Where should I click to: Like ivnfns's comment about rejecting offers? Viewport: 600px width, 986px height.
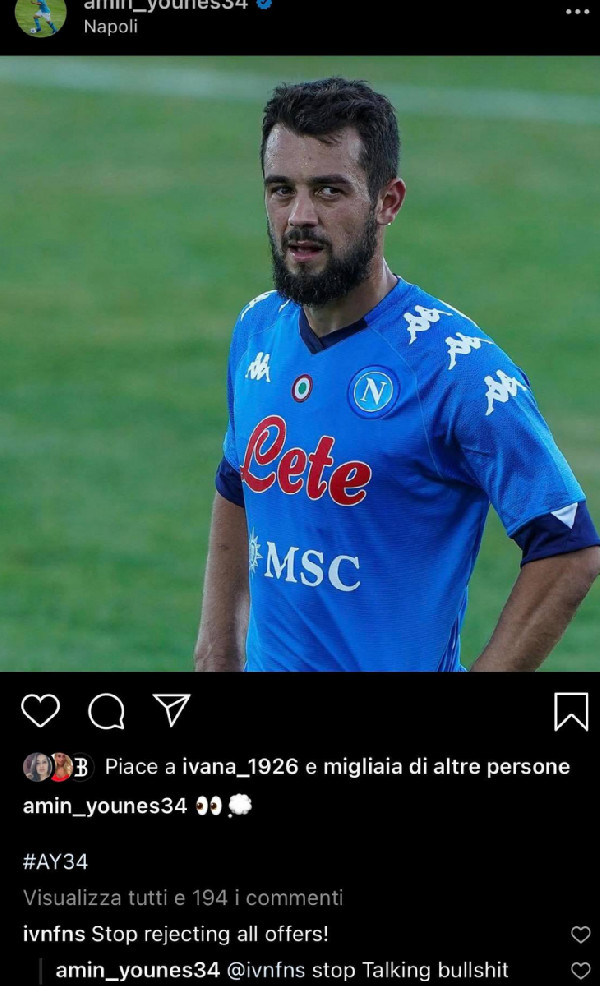point(581,934)
